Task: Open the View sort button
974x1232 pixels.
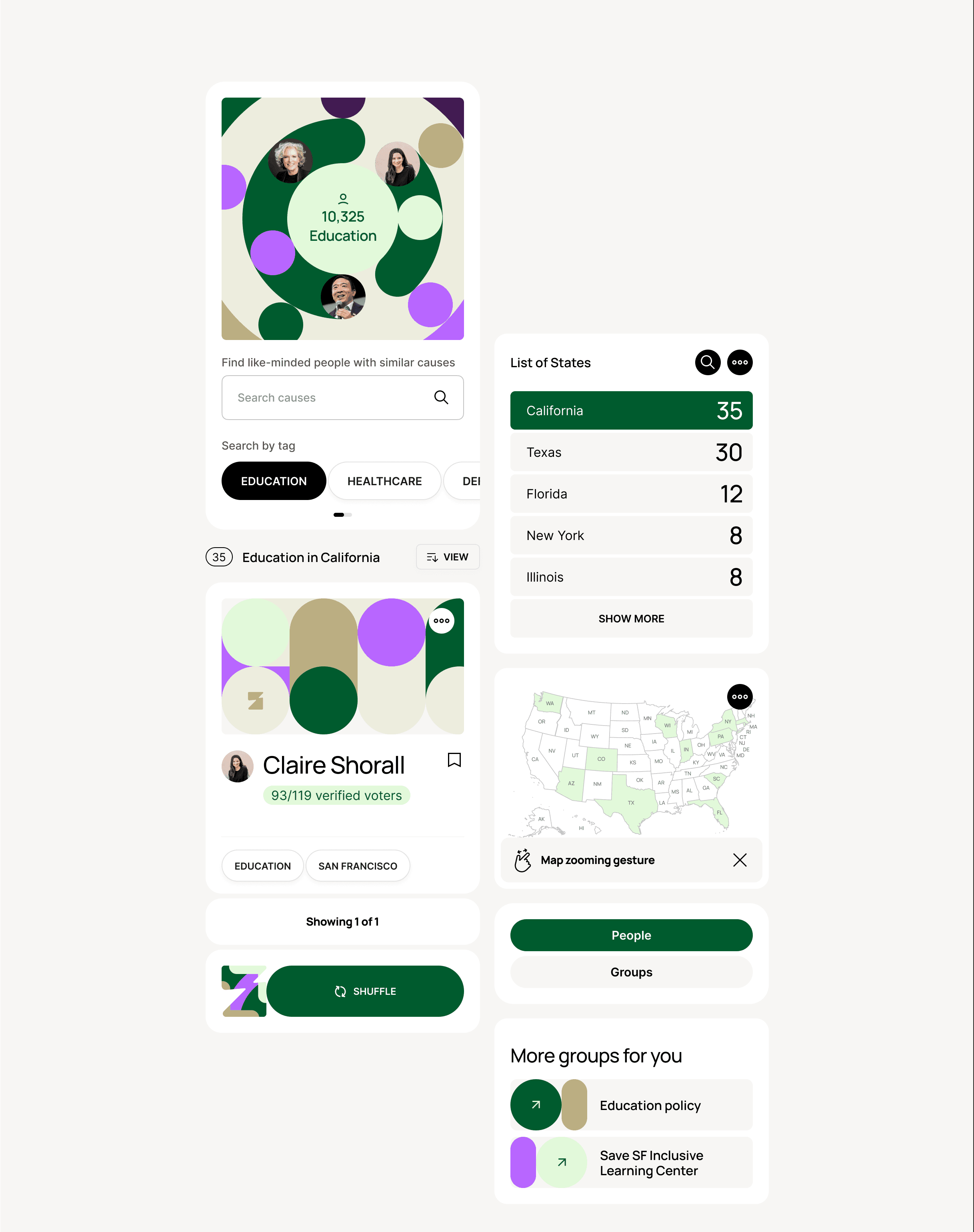Action: [x=448, y=556]
